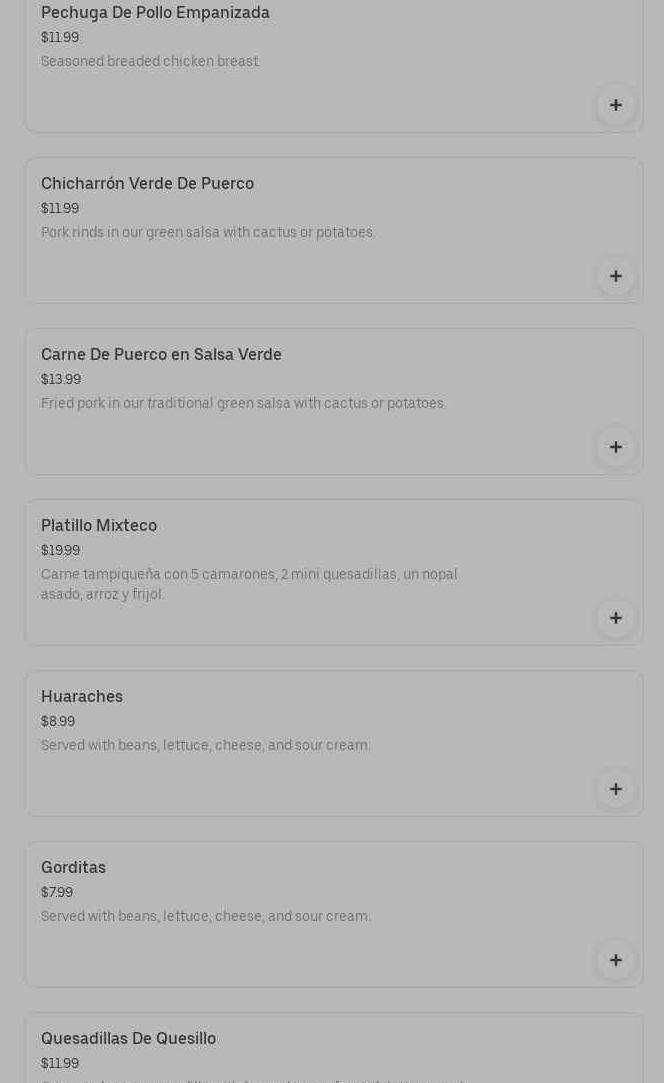Add Pechuga De Pollo Empanizada to cart
Screen dimensions: 664x1083
[x=615, y=105]
